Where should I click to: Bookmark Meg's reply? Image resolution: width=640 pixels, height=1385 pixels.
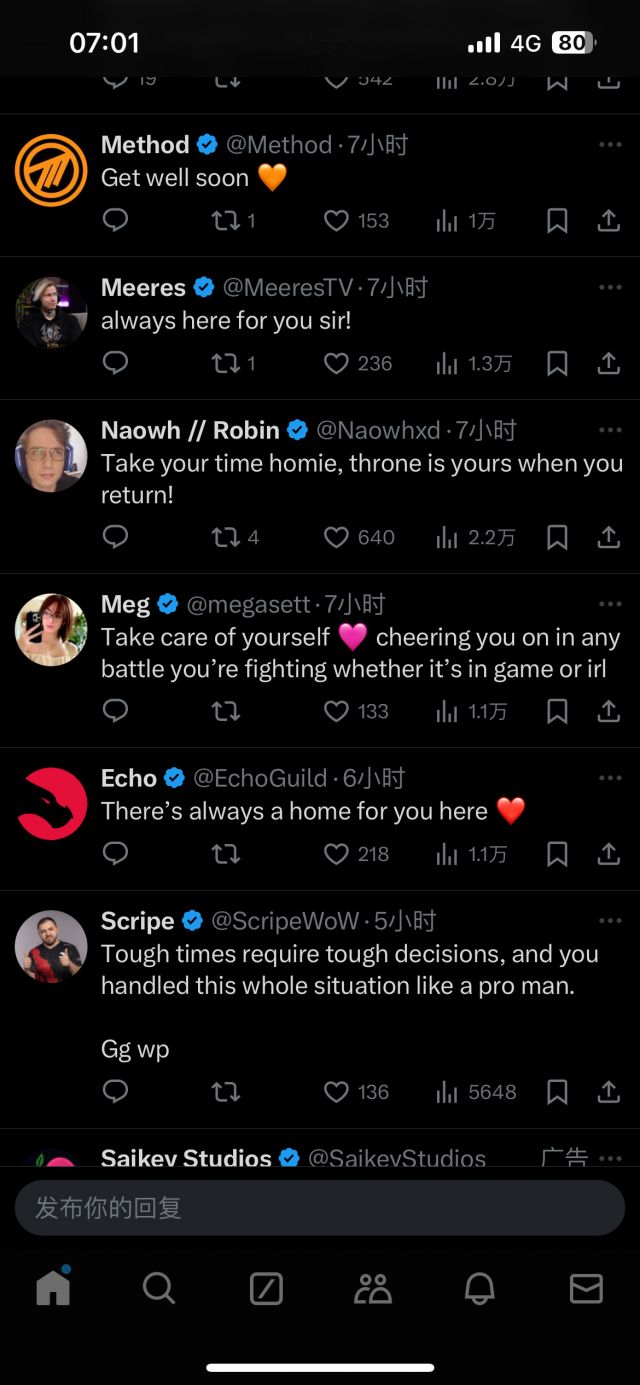pos(557,712)
